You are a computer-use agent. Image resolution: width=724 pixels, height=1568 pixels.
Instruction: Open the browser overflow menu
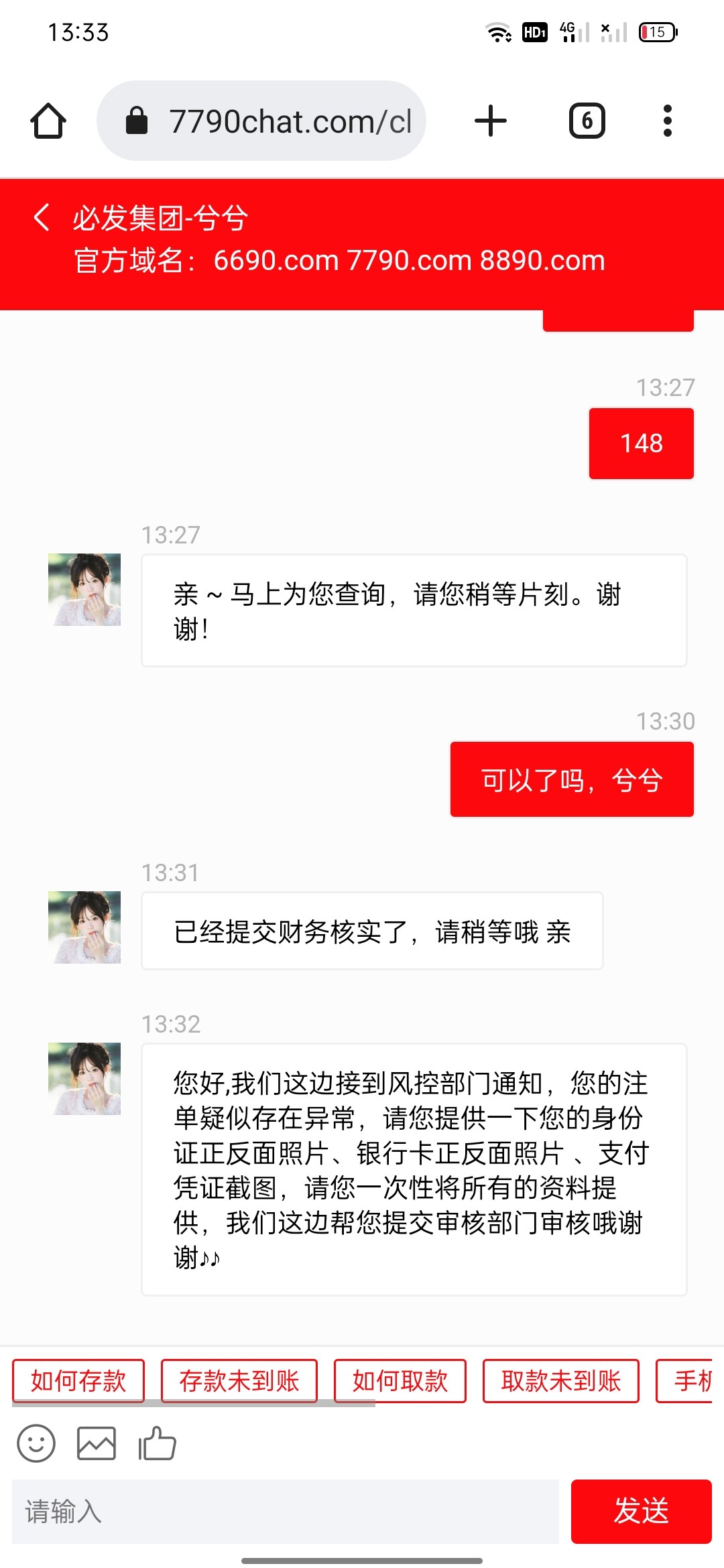(667, 121)
